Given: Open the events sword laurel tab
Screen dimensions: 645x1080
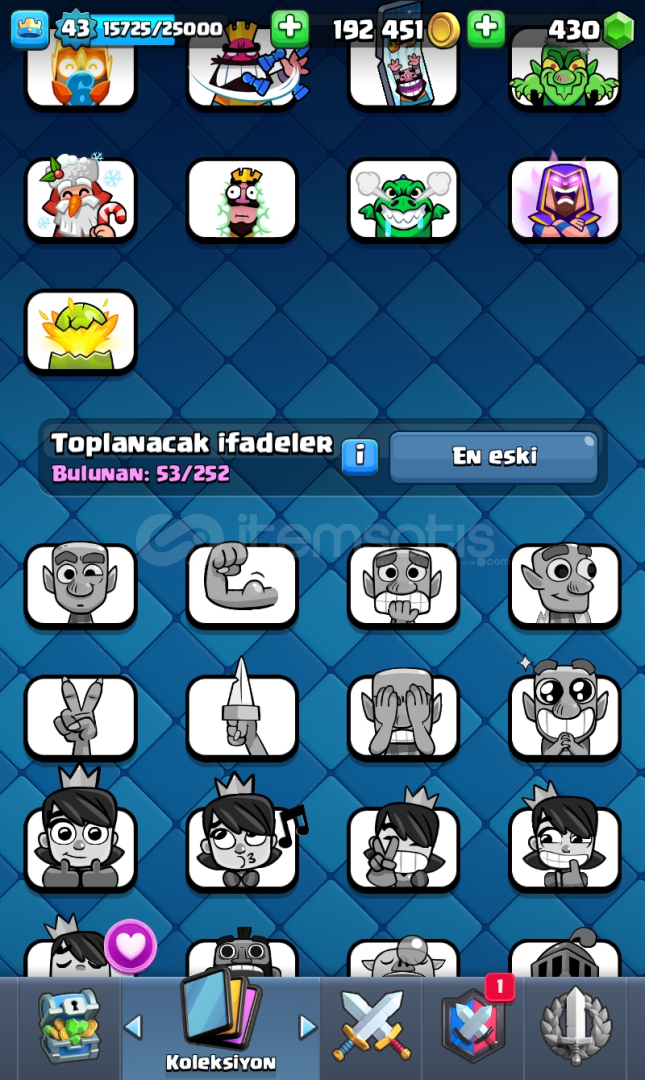Looking at the screenshot, I should pyautogui.click(x=576, y=1026).
